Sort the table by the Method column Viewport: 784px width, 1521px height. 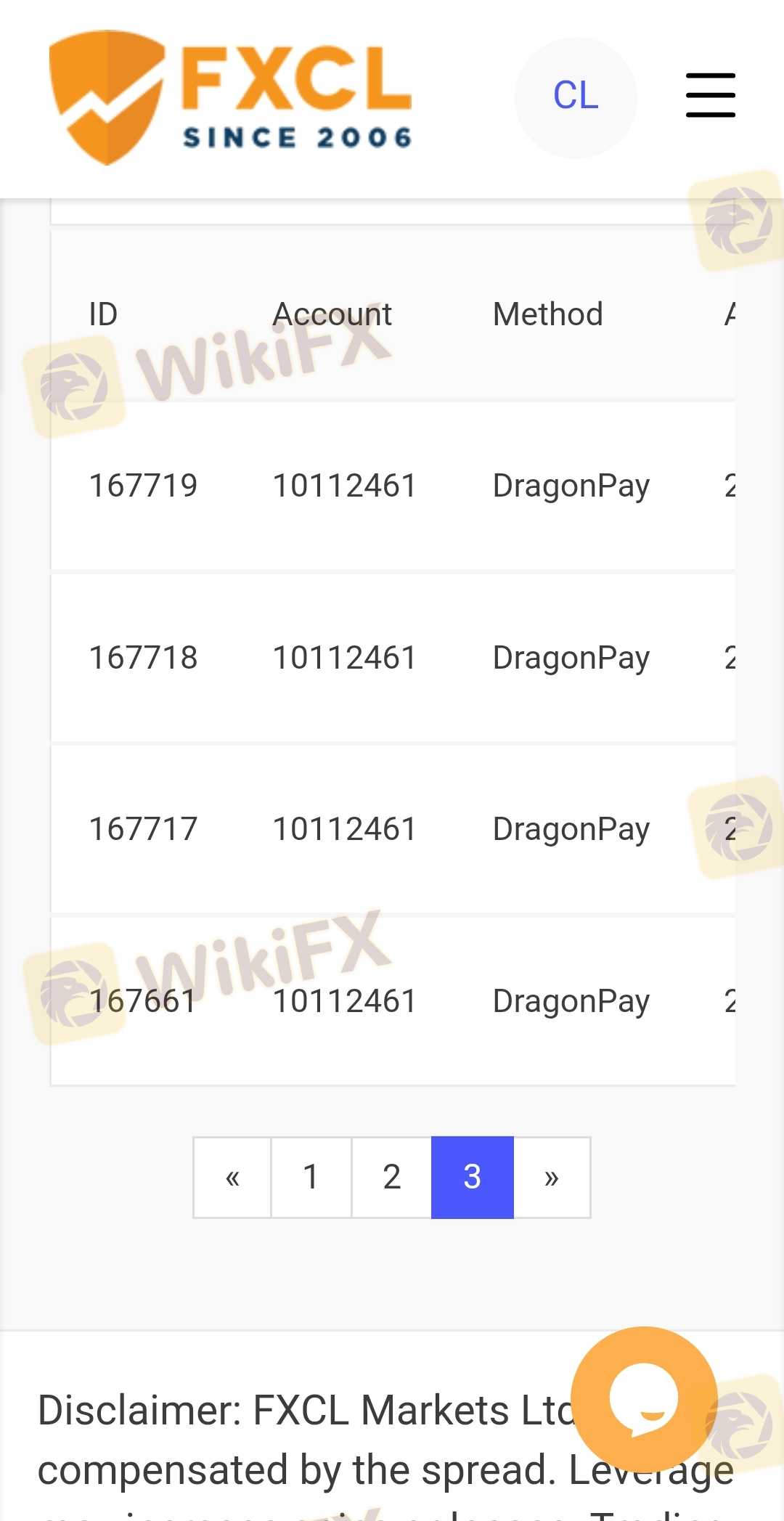click(547, 314)
